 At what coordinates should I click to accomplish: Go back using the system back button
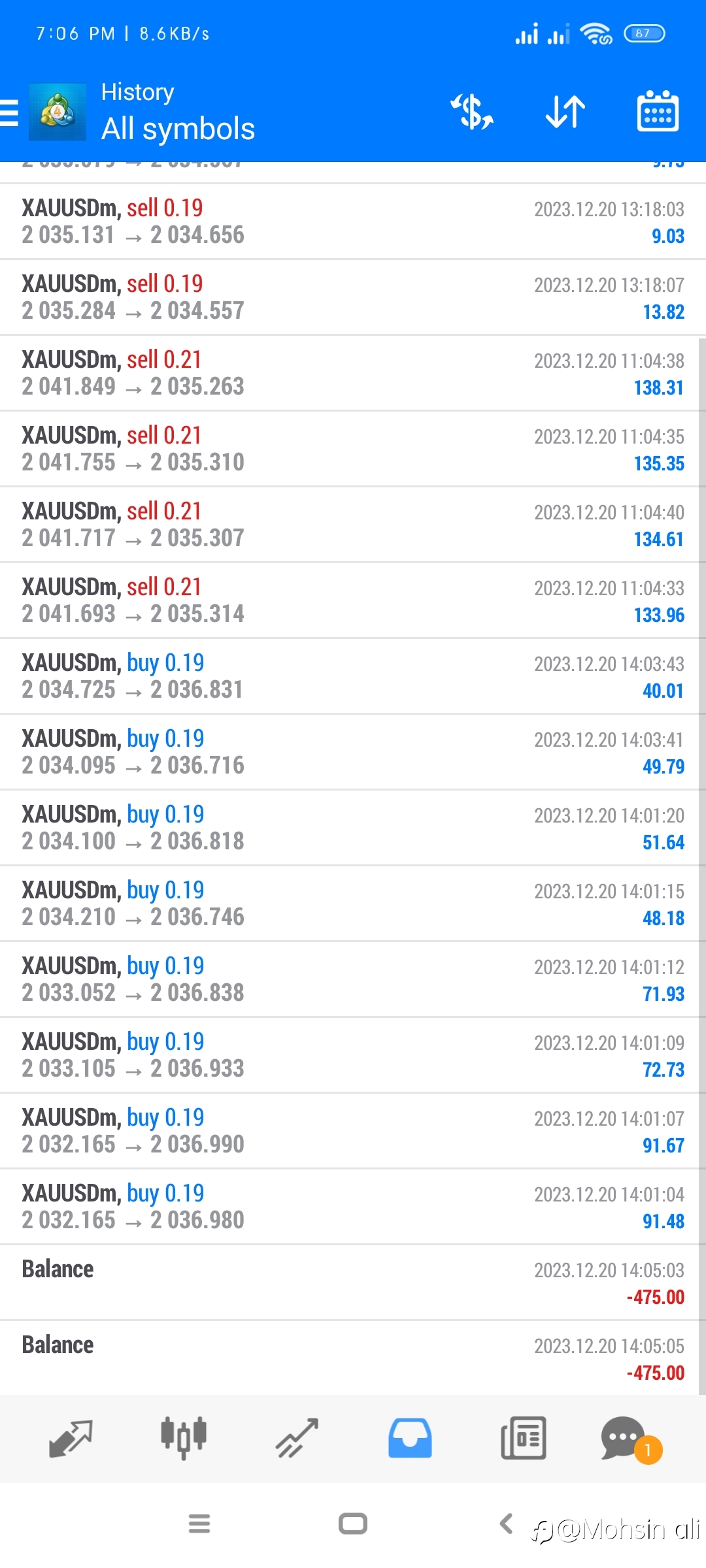tap(506, 1524)
